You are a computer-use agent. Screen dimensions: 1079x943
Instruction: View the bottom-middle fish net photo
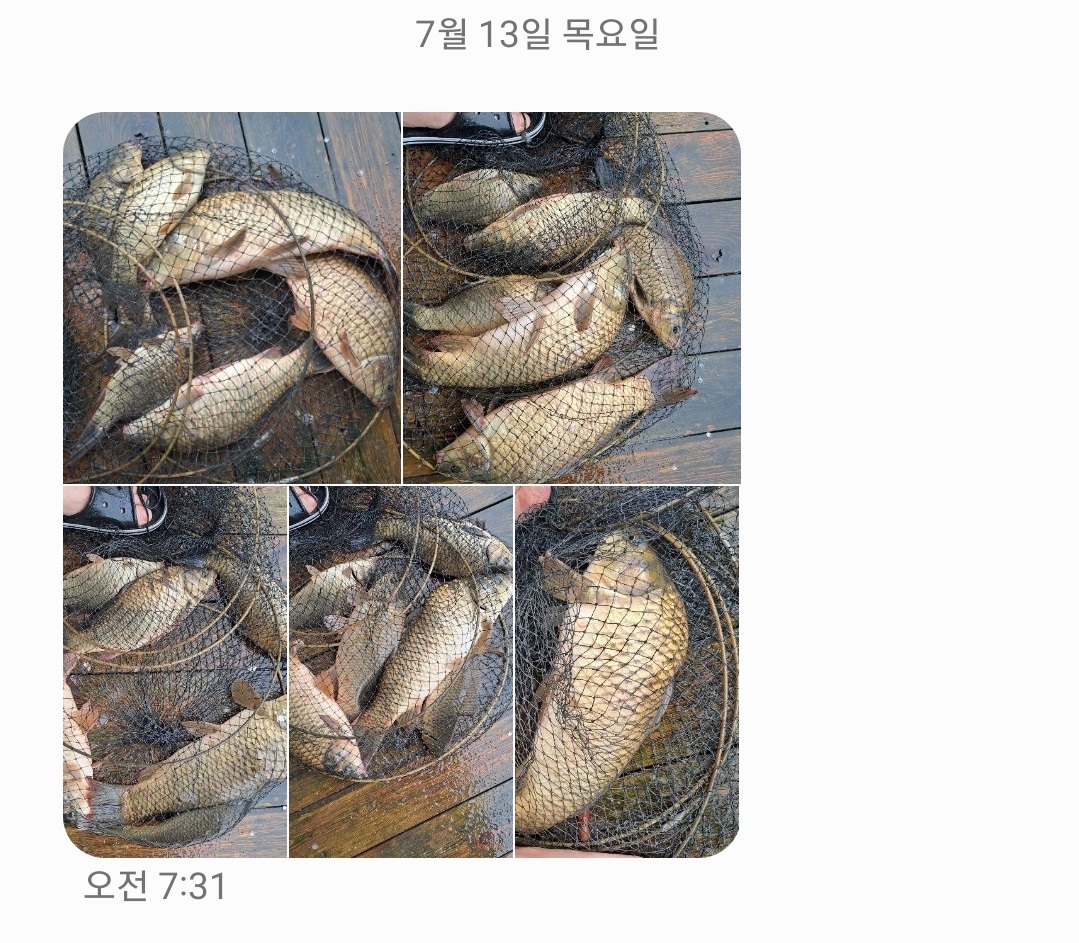click(x=401, y=671)
